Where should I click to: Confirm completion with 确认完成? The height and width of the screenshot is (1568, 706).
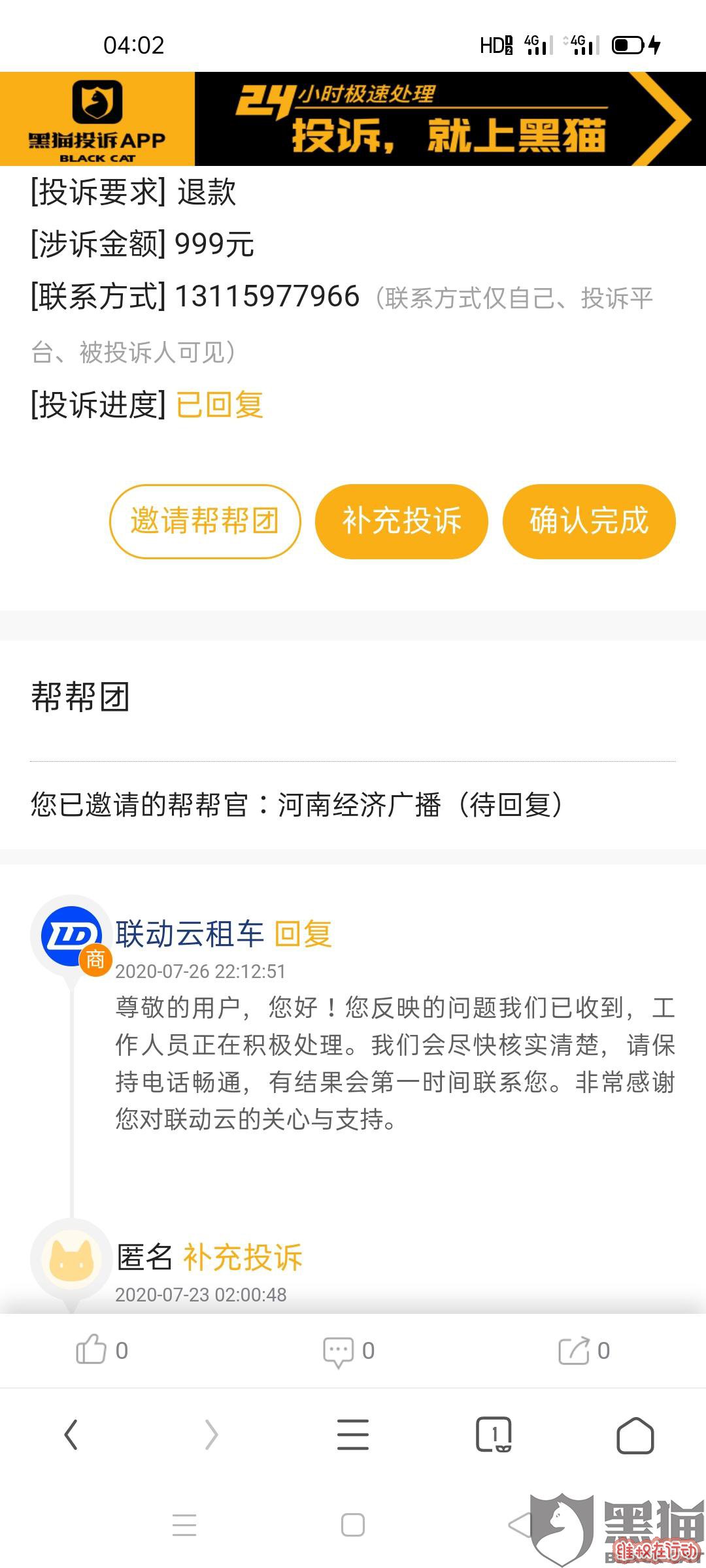click(x=588, y=521)
